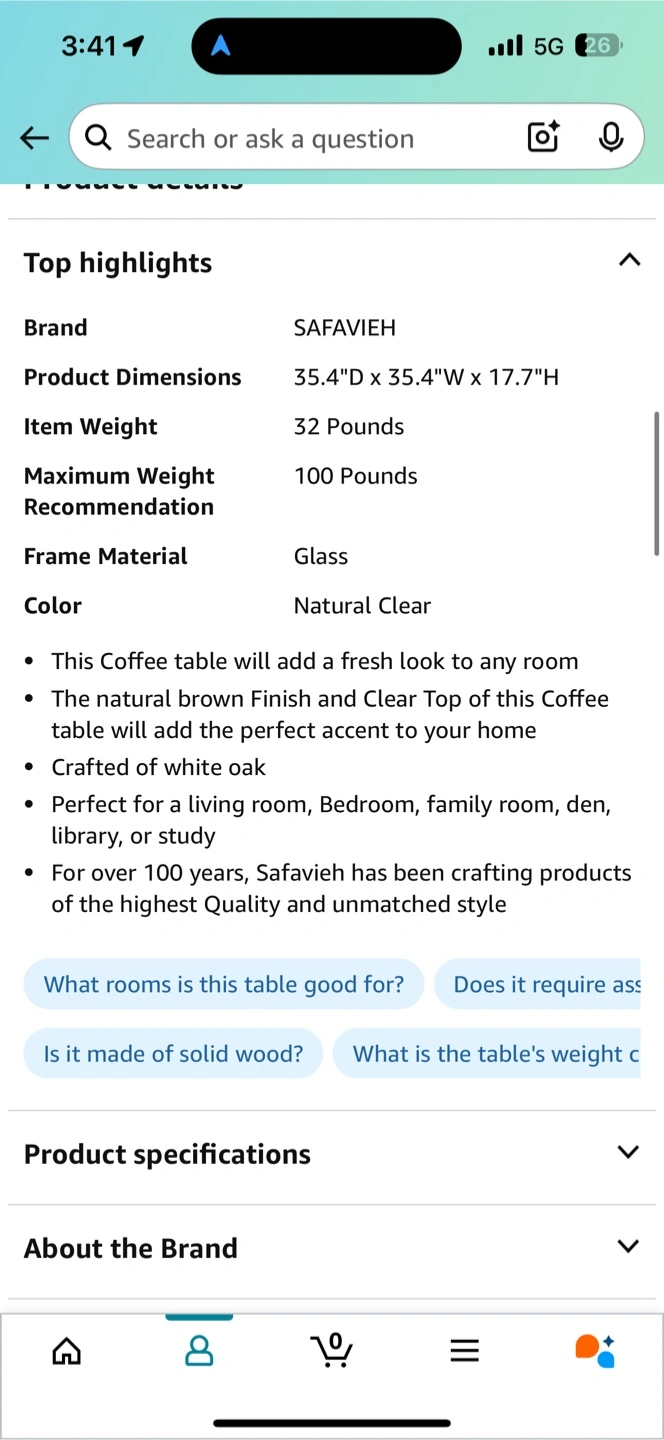The height and width of the screenshot is (1440, 664).
Task: Open the search or ask a question field
Action: pos(300,138)
